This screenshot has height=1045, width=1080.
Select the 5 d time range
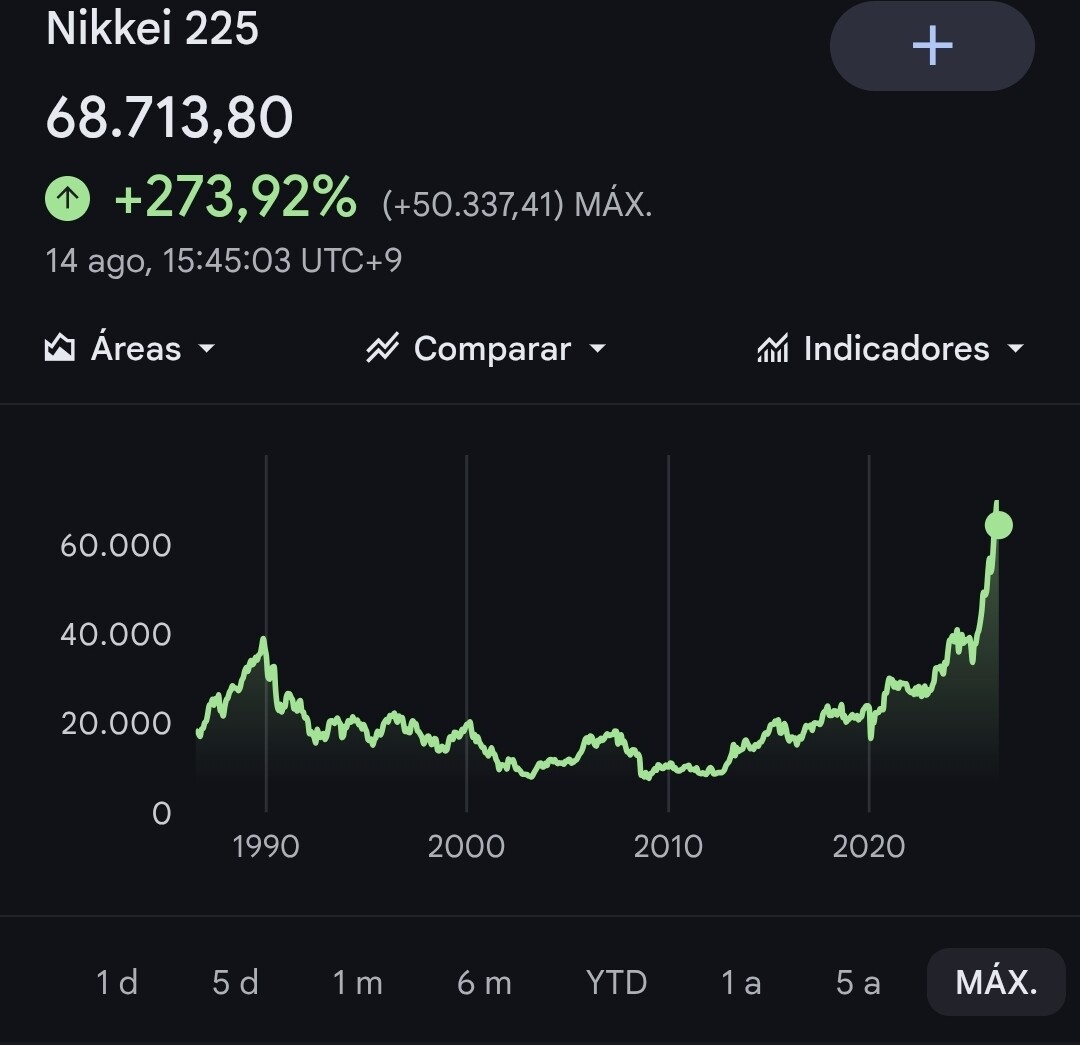[x=236, y=982]
